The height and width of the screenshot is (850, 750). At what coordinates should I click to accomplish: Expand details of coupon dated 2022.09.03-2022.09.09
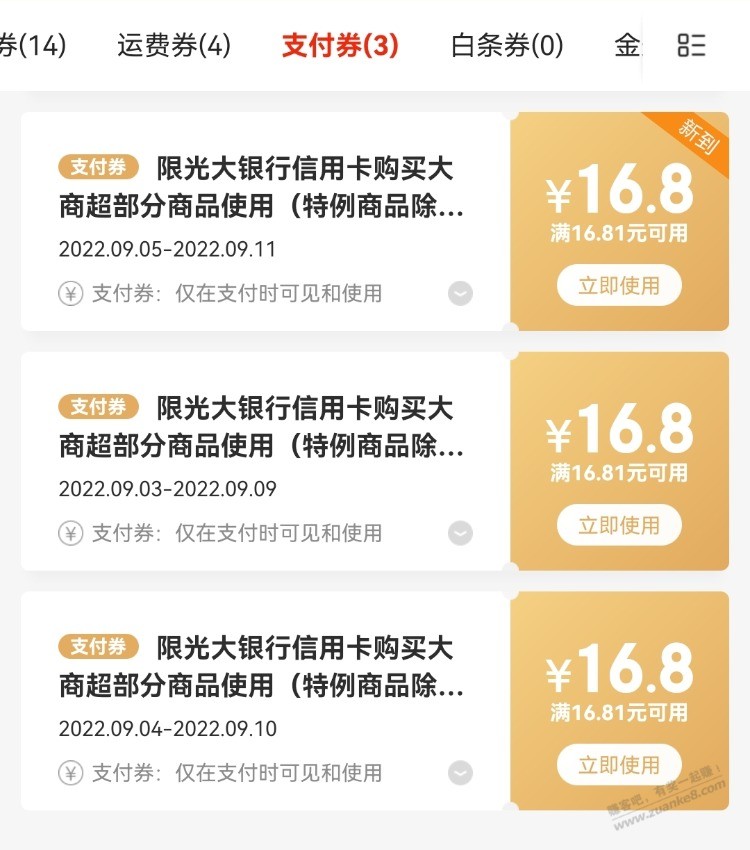(460, 533)
